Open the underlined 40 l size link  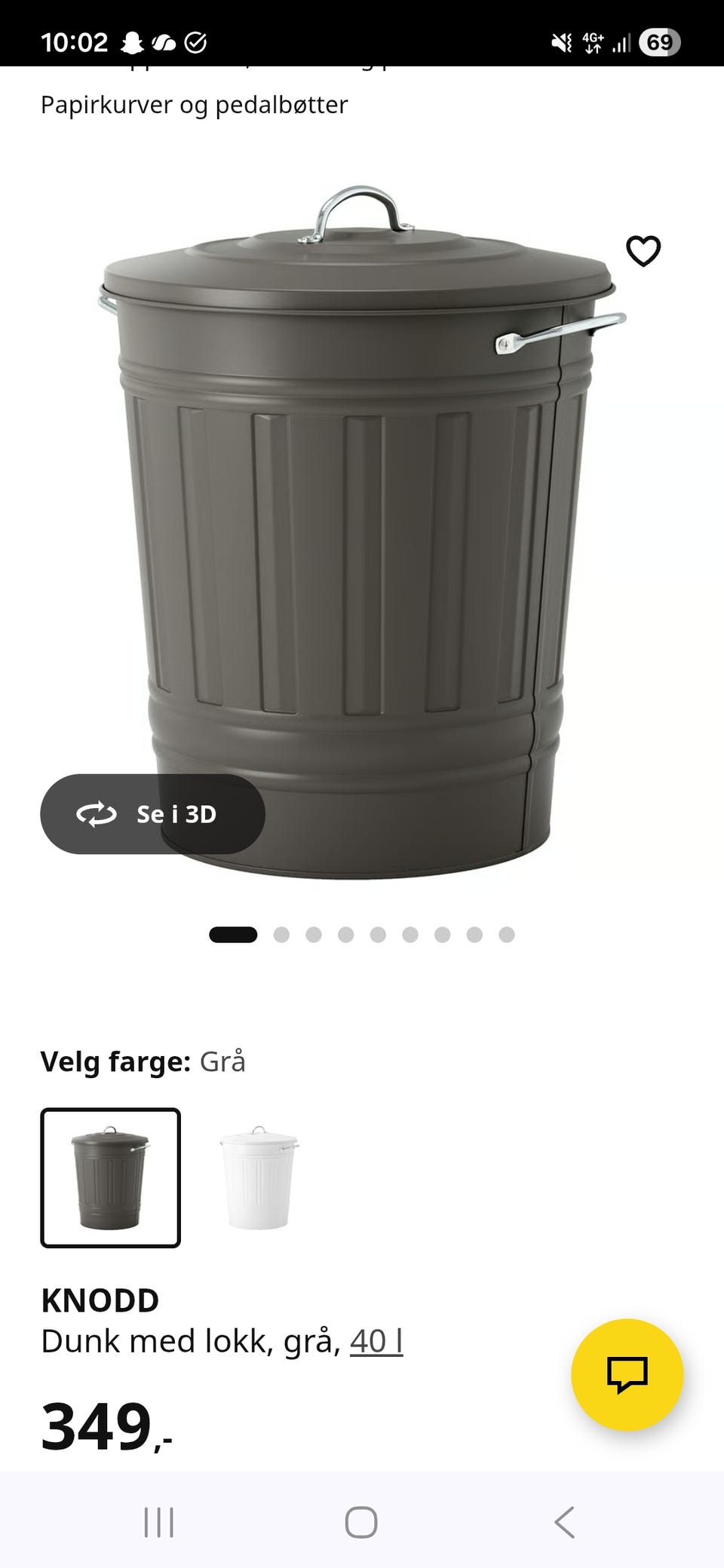pyautogui.click(x=376, y=1341)
